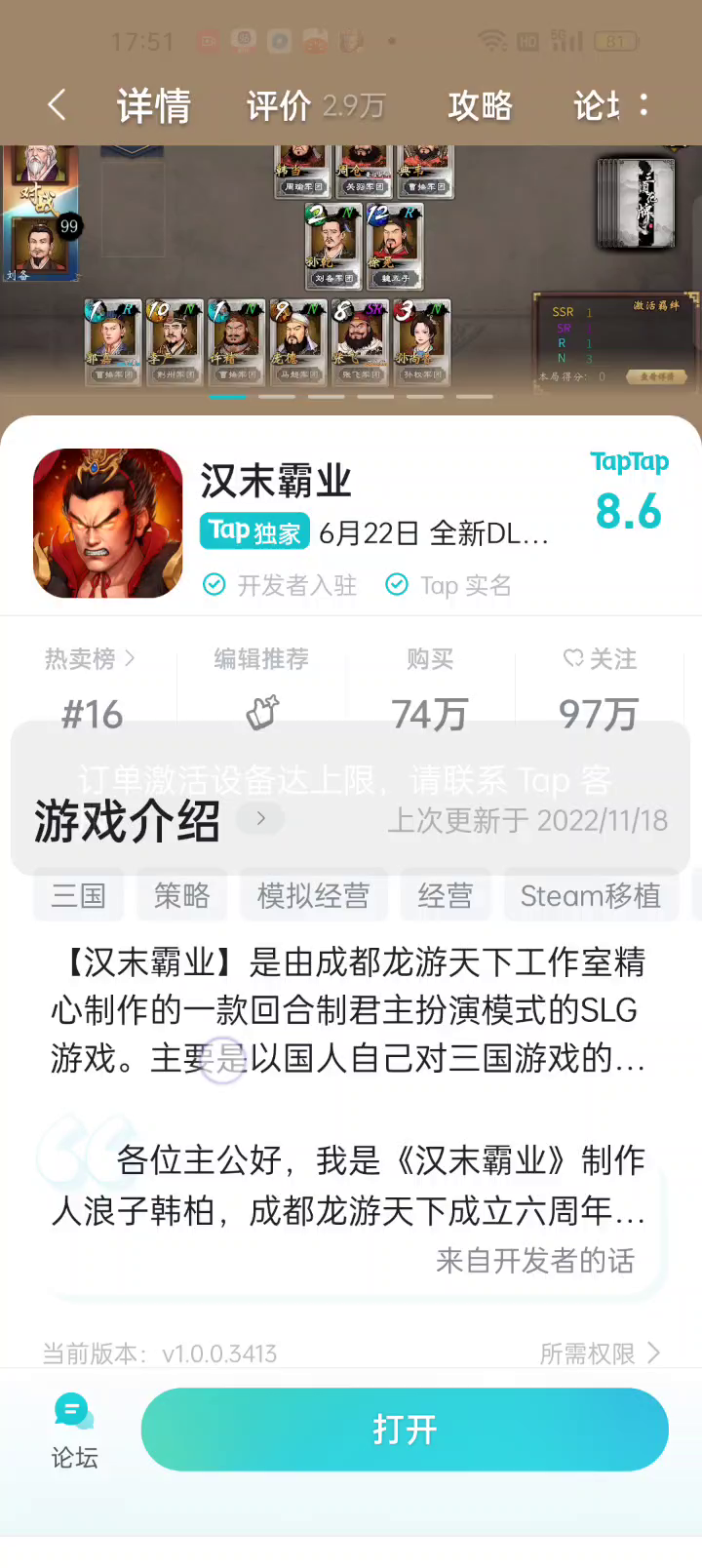Read the developer's message card
This screenshot has height=1568, width=702.
pyautogui.click(x=349, y=1207)
